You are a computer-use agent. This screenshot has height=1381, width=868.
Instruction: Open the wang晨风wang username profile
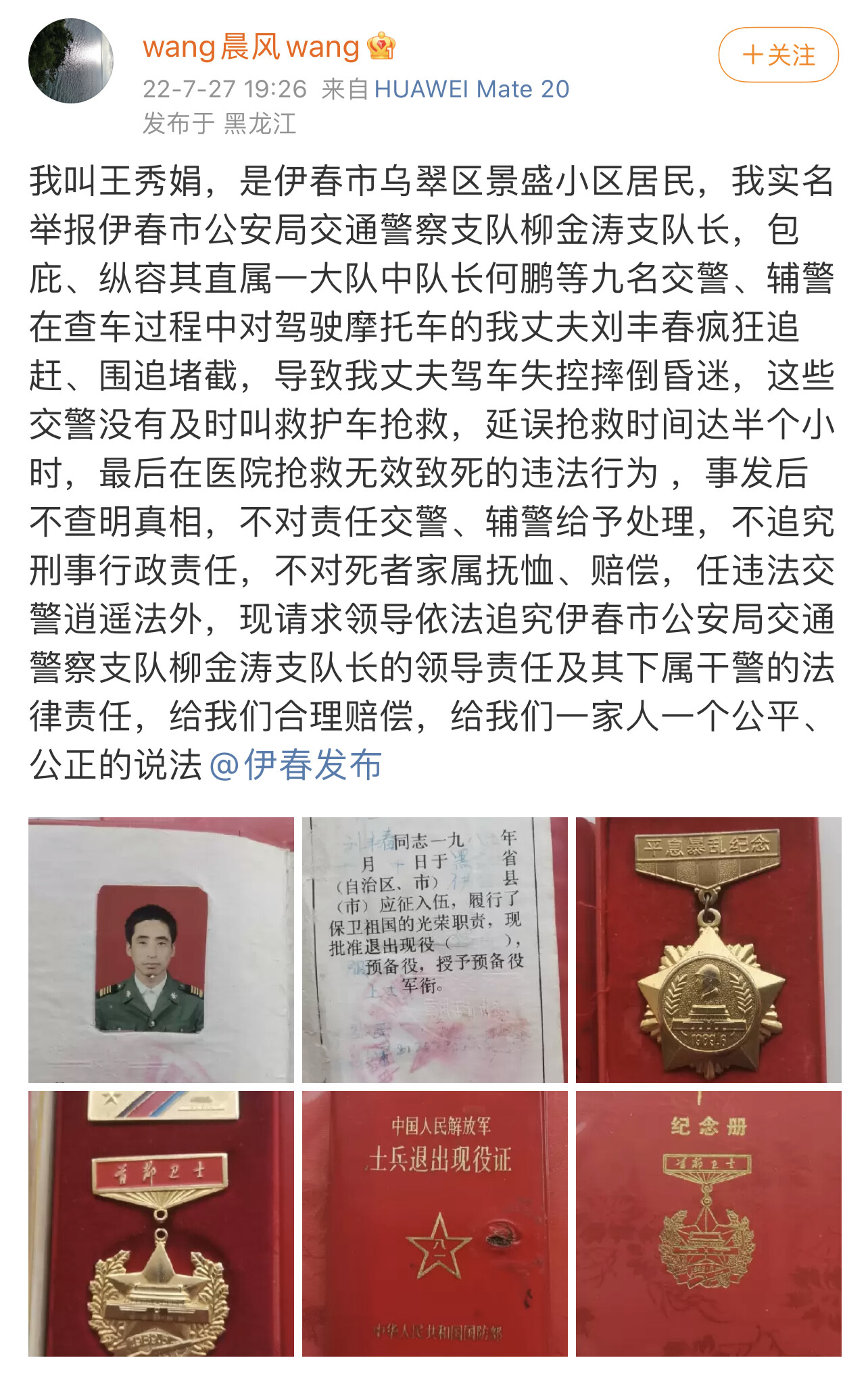[251, 47]
